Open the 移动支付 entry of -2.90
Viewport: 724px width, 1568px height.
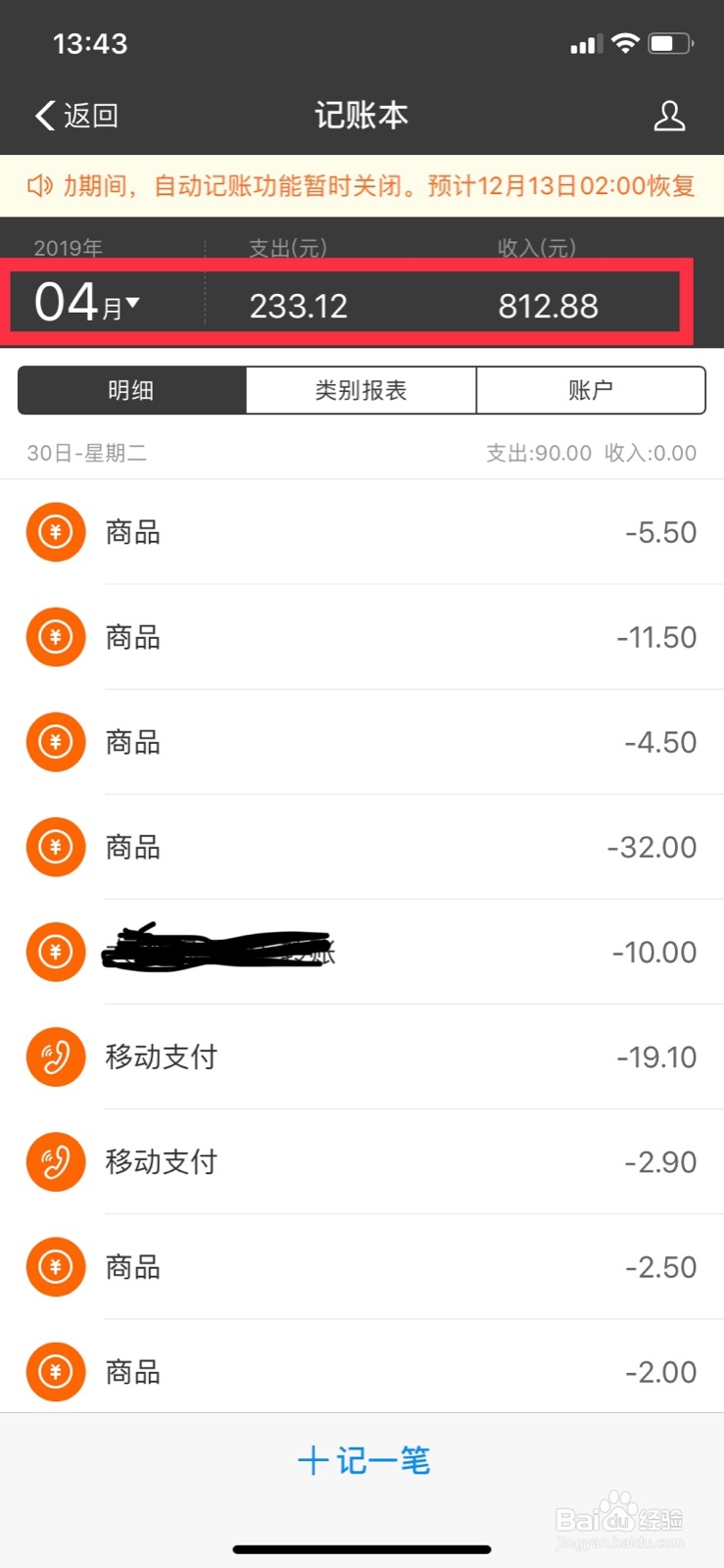[362, 1161]
